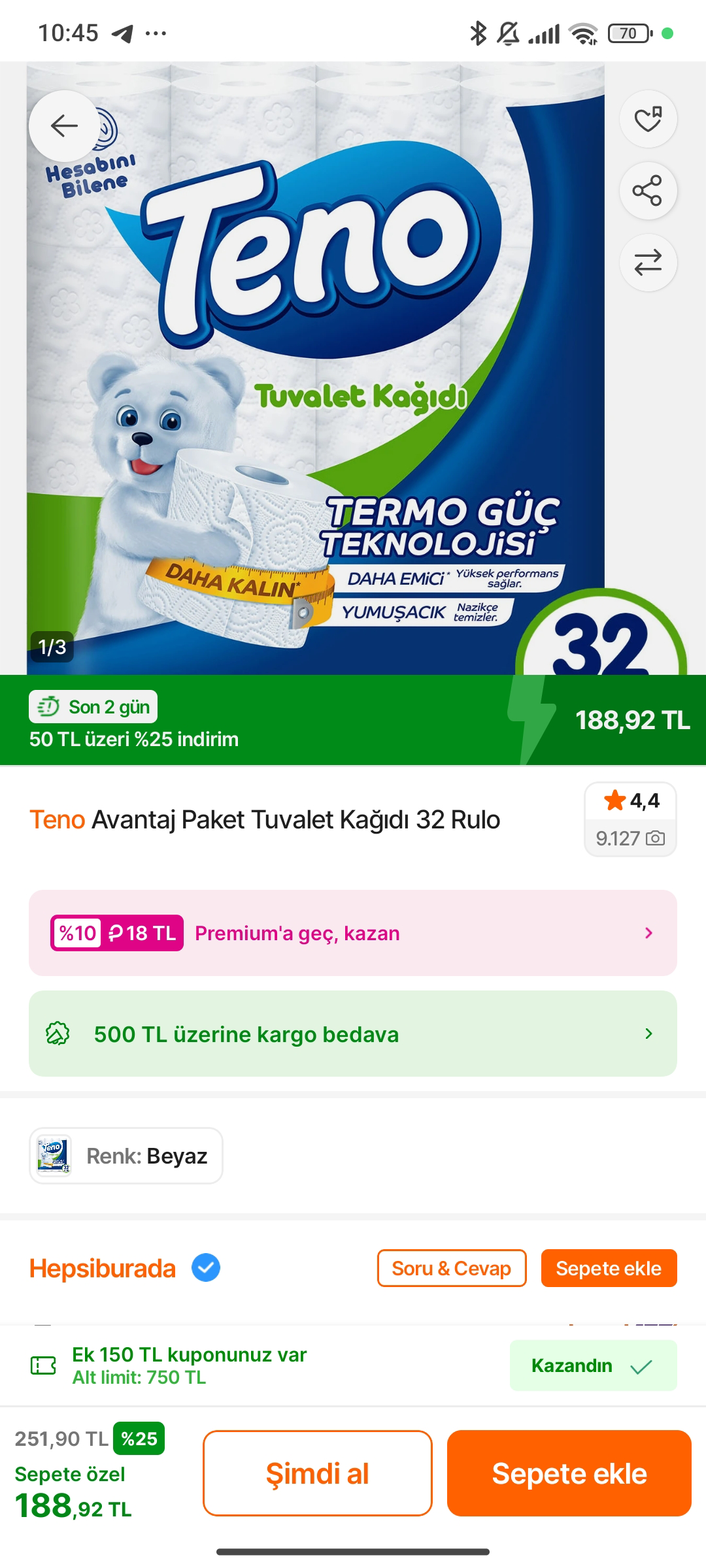Tap the back arrow to leave product page
706x1568 pixels.
tap(63, 127)
